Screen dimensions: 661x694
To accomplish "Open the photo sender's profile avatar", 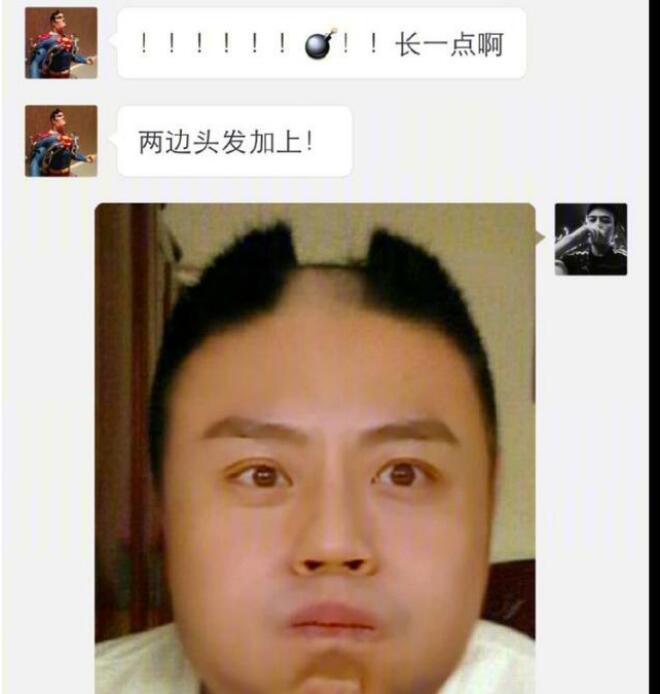I will pyautogui.click(x=591, y=239).
